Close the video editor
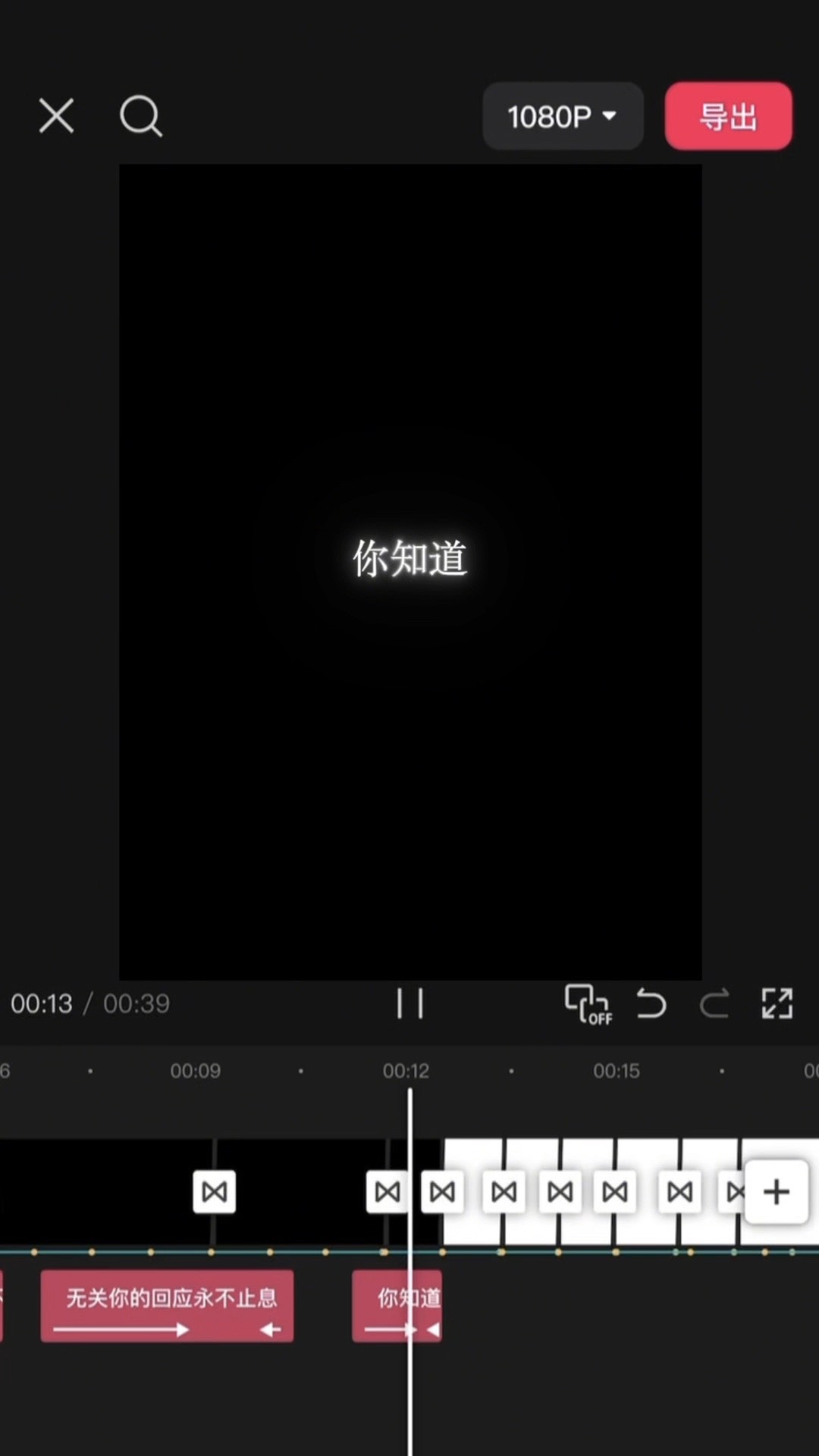819x1456 pixels. point(57,116)
